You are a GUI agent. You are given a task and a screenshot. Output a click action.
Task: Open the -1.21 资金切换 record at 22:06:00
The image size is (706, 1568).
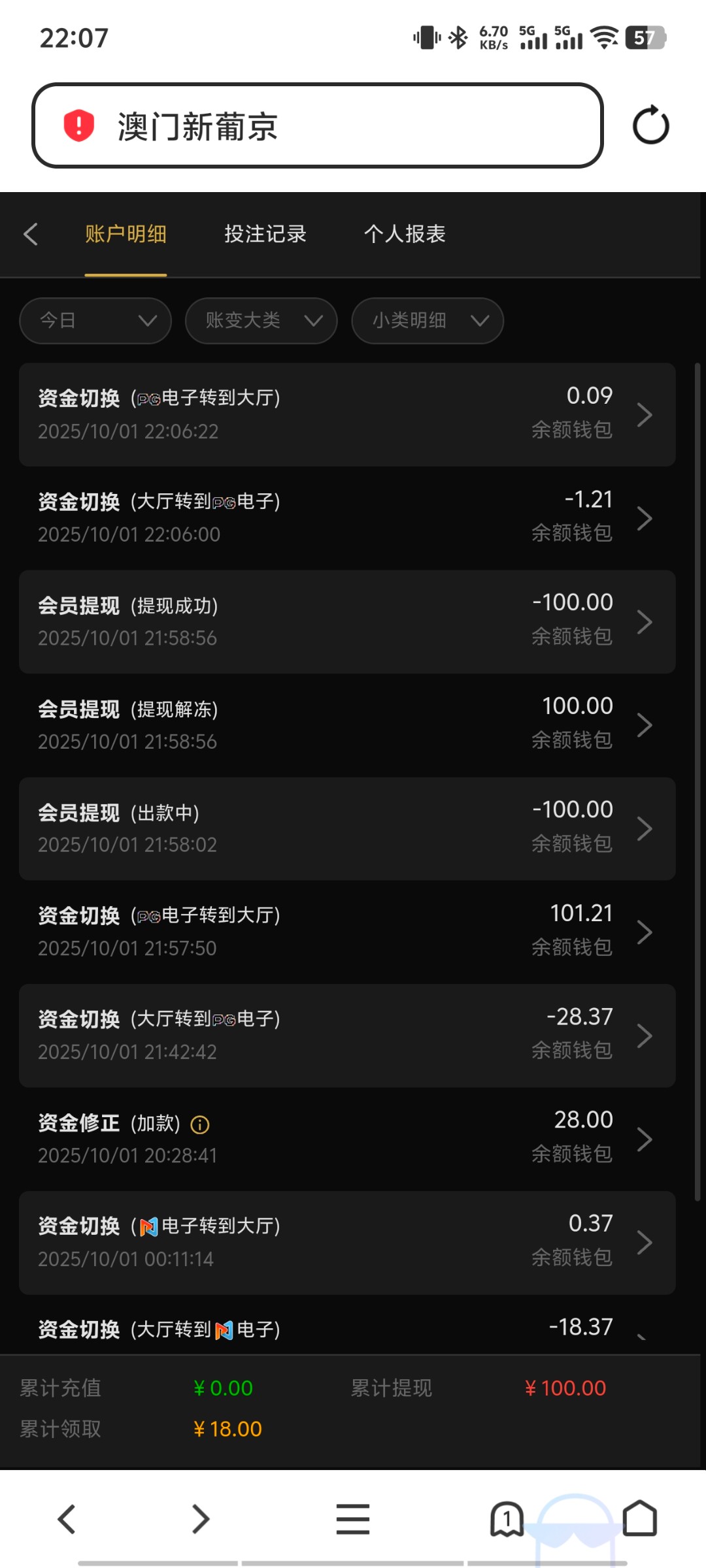346,517
